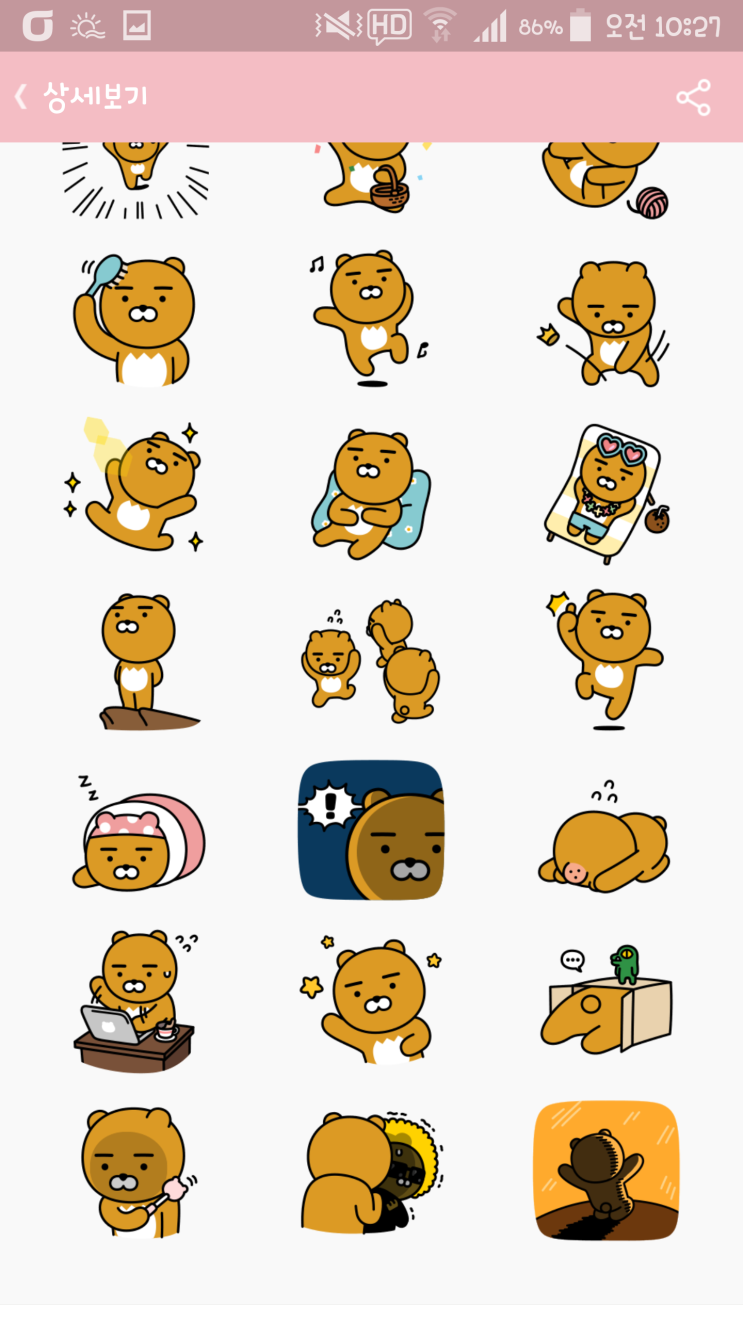Open the exclamation mark sticker on dark blue
This screenshot has width=743, height=1321.
pos(371,830)
